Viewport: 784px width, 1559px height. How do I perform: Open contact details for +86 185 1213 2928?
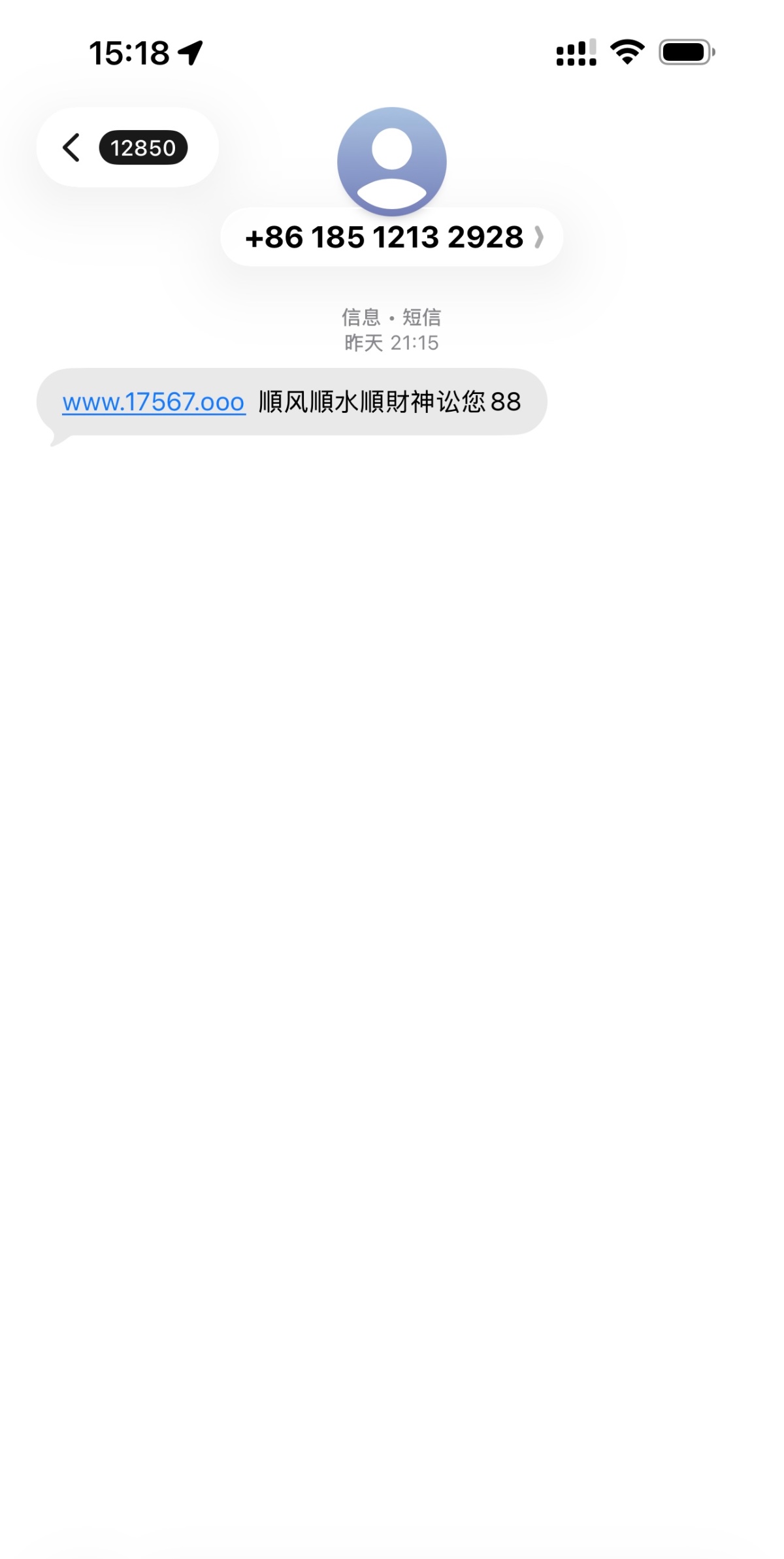392,237
